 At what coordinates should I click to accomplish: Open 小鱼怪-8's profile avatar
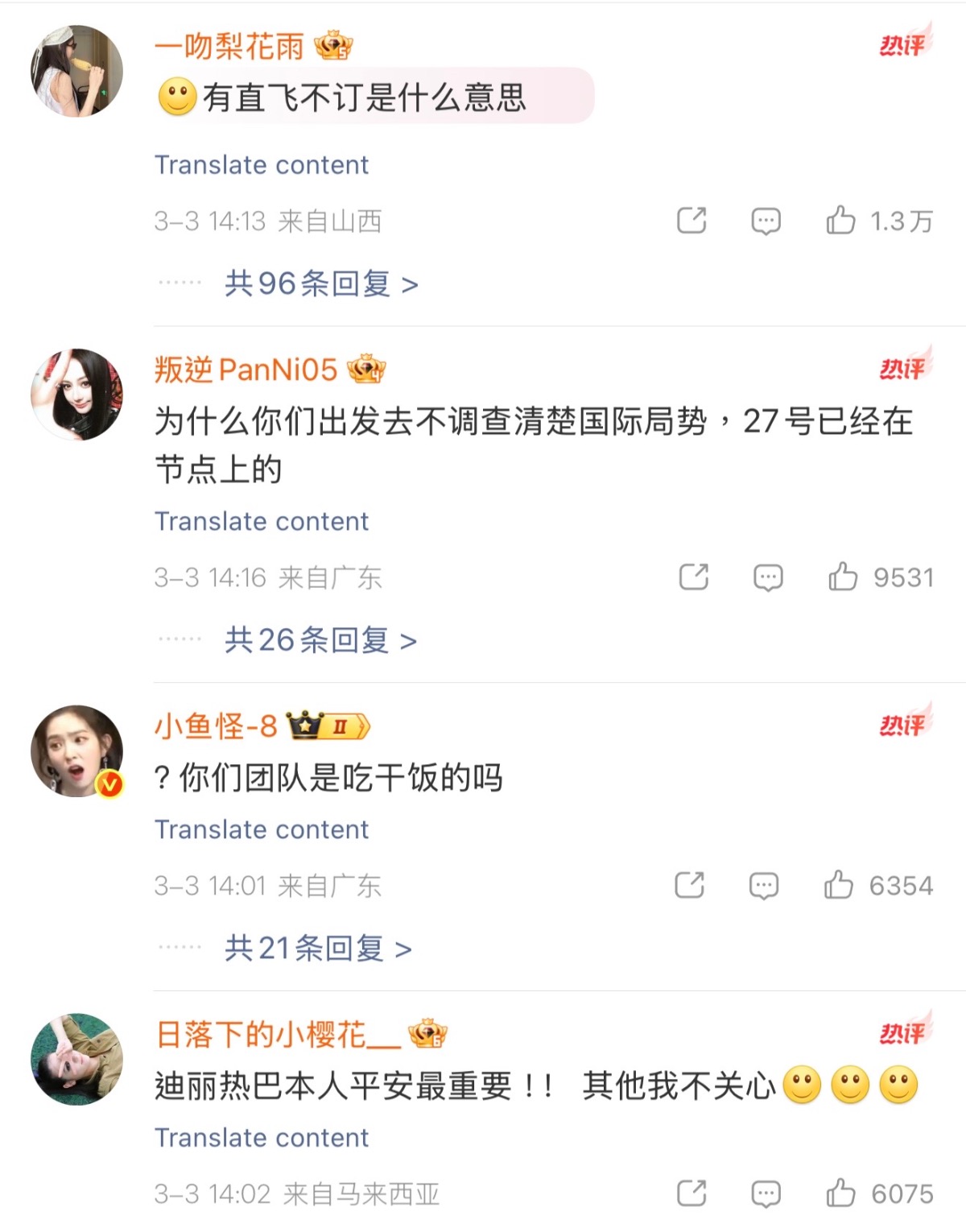click(x=76, y=751)
